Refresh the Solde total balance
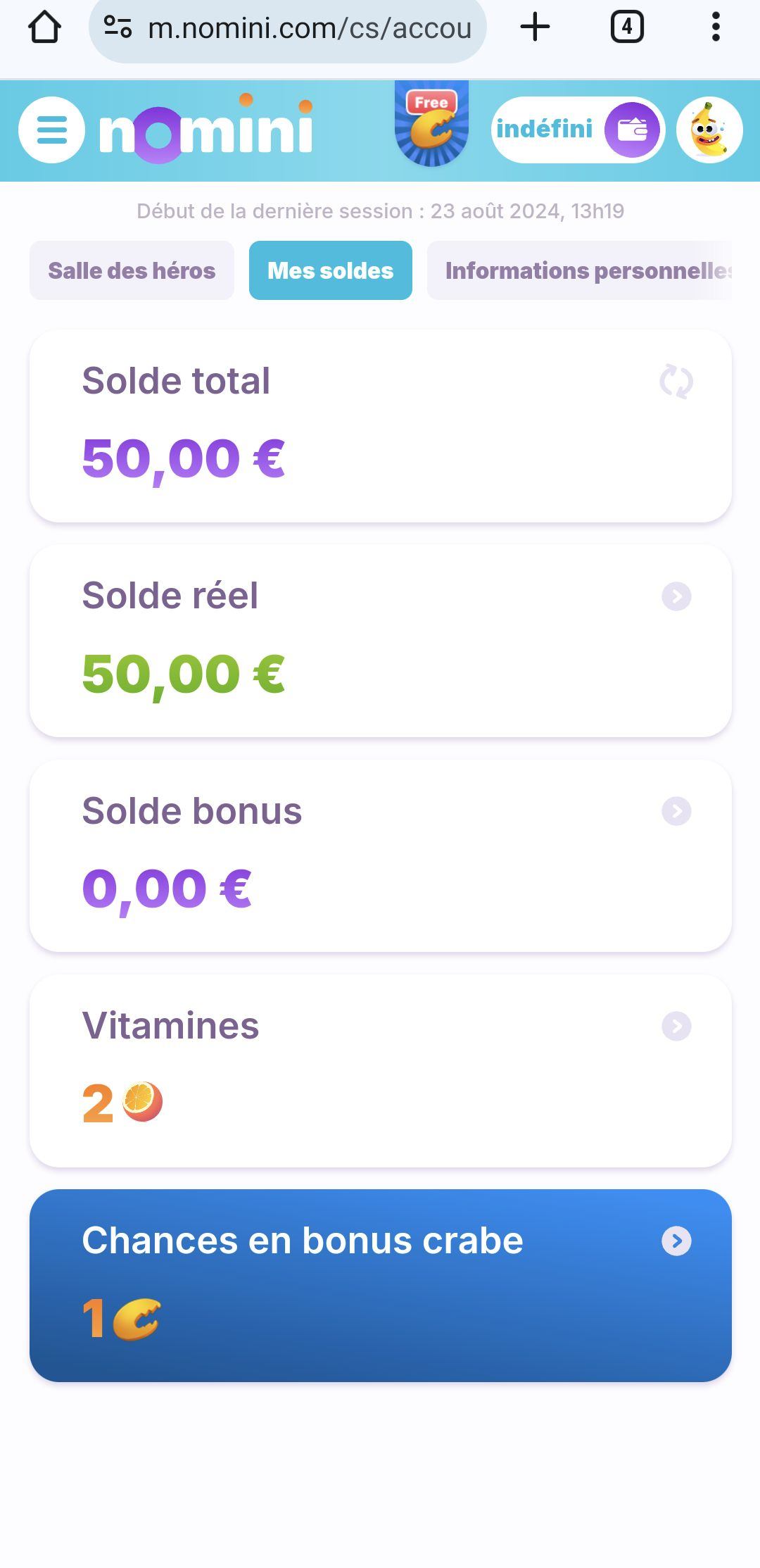The width and height of the screenshot is (760, 1568). 676,382
